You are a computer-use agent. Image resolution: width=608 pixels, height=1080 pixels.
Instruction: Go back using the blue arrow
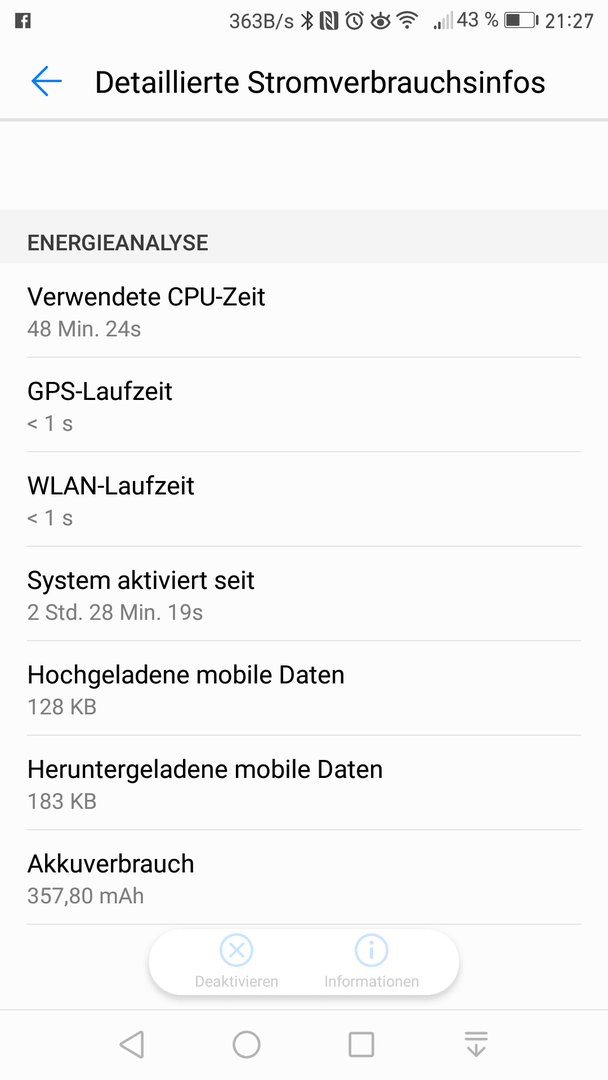pos(47,81)
